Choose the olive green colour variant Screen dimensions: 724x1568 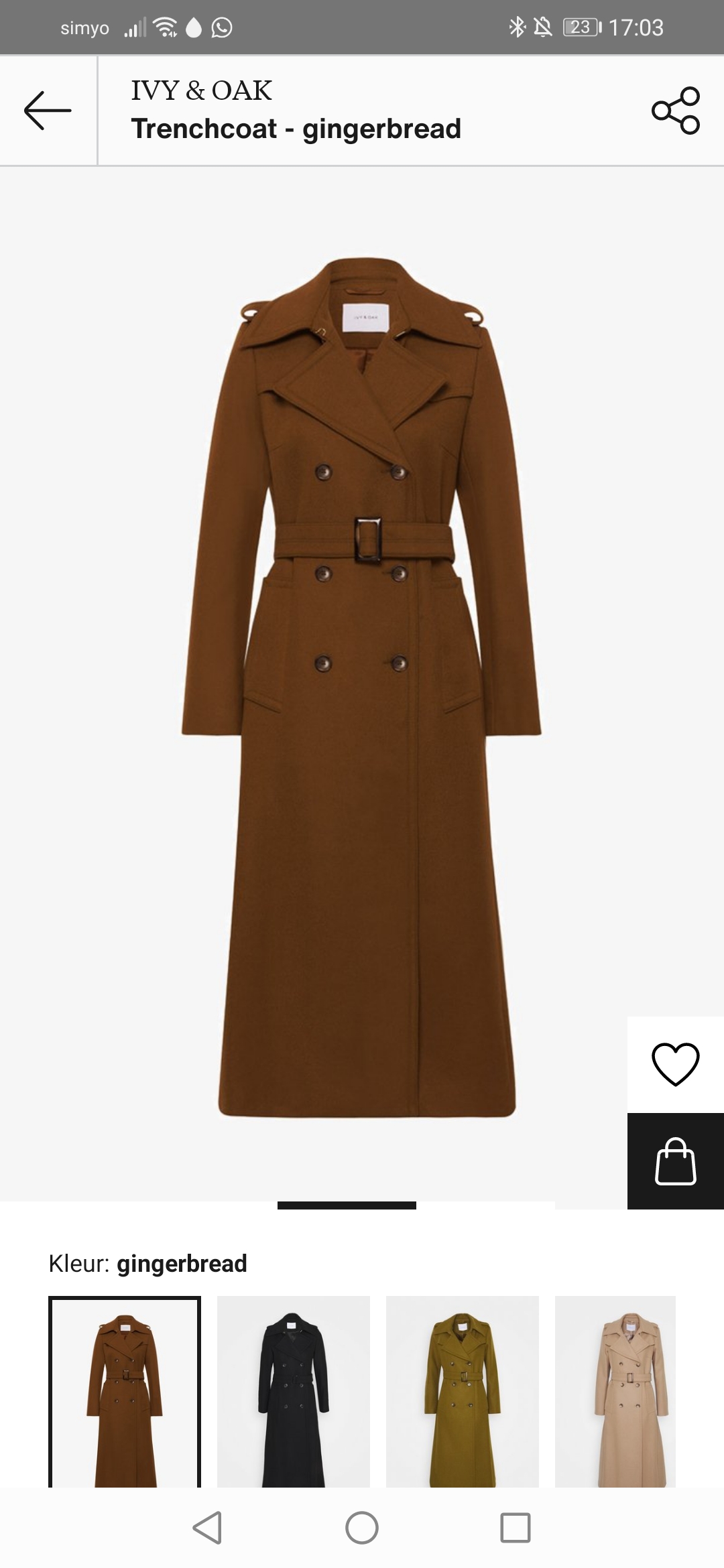(x=463, y=1391)
